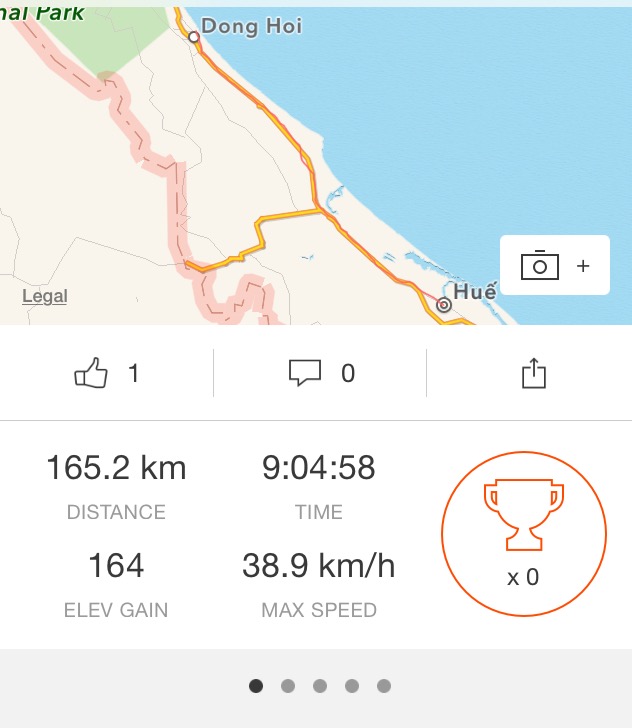Give kudos with the thumbs-up icon
Image resolution: width=632 pixels, height=728 pixels.
[91, 374]
